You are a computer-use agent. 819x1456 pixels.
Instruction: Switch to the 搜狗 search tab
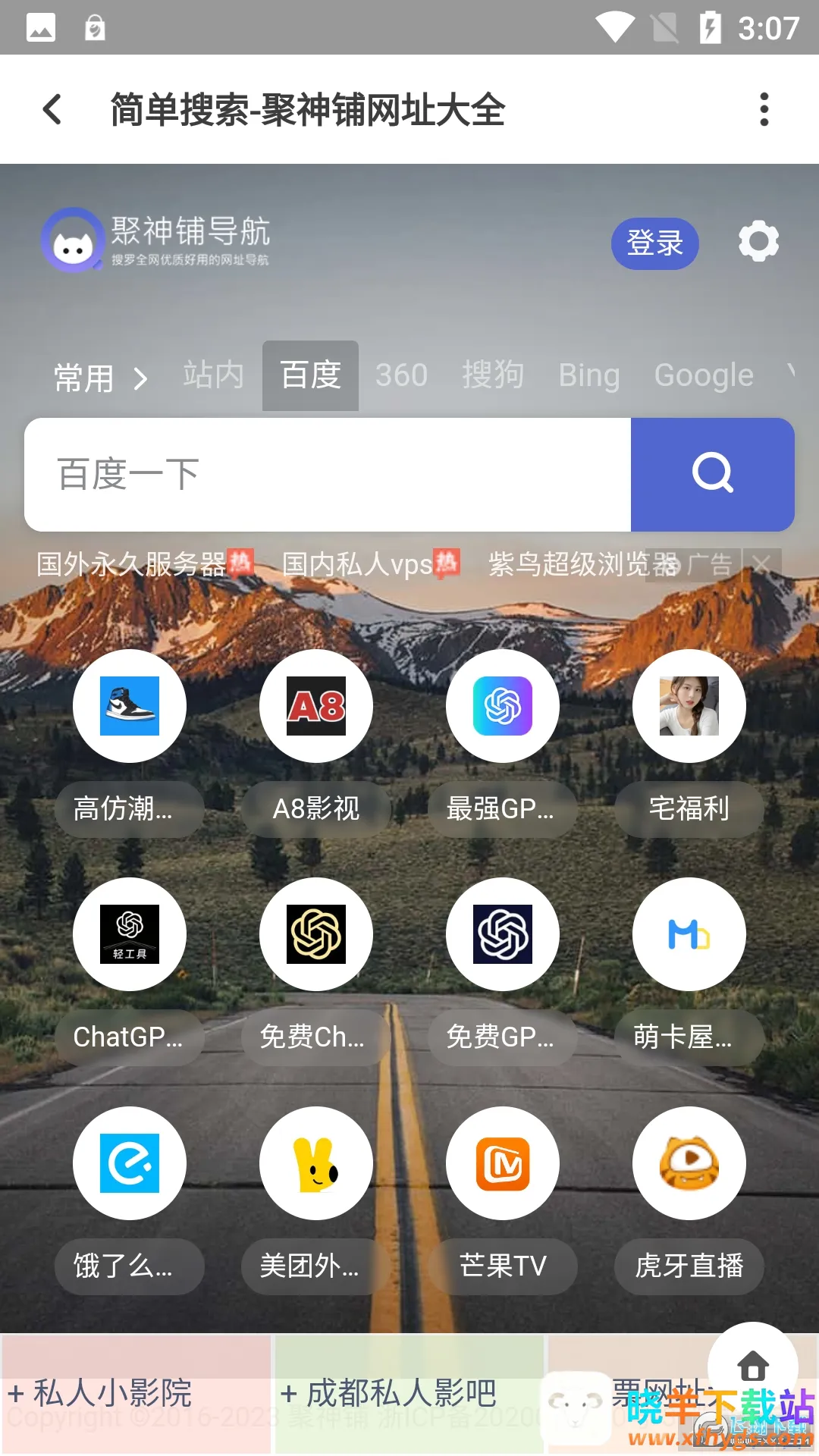493,375
